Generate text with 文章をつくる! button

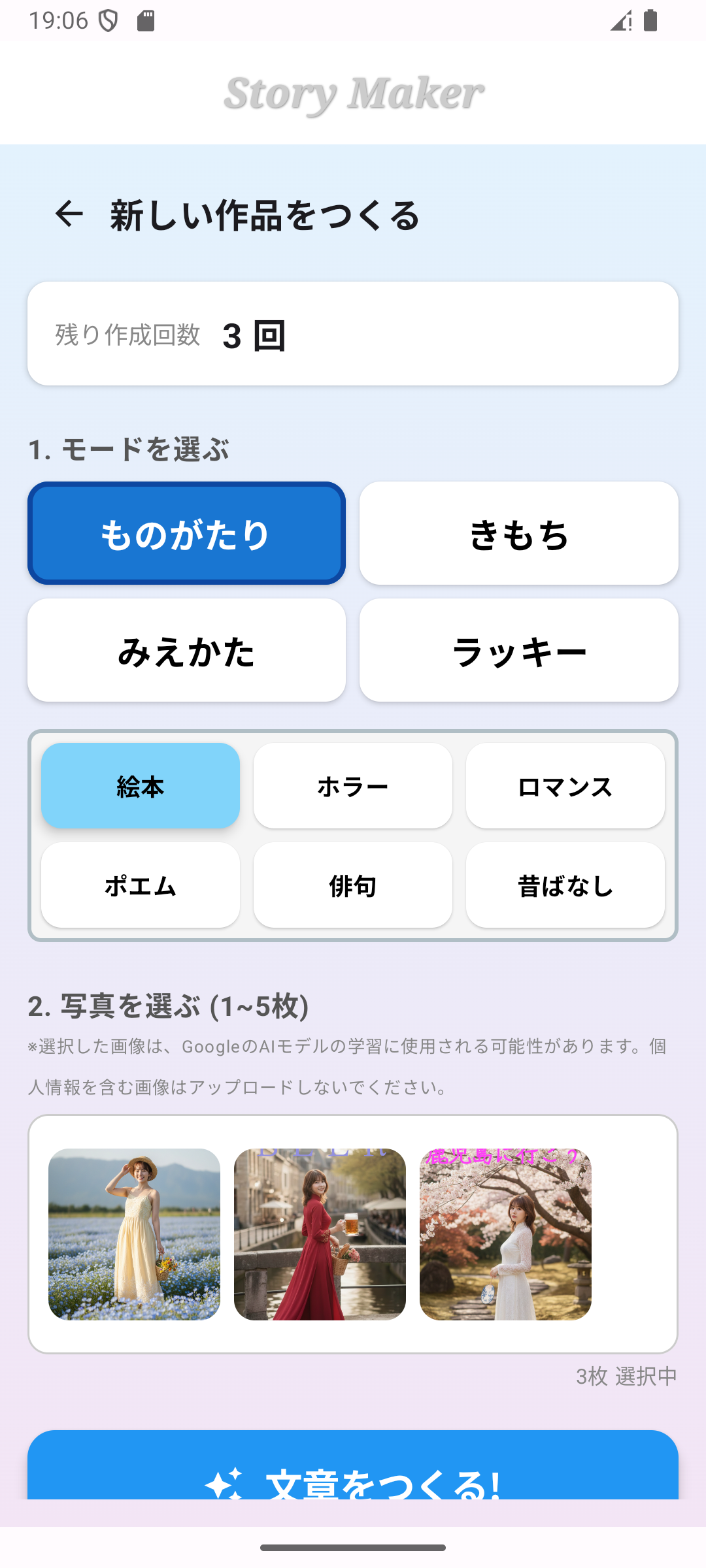tap(353, 1469)
